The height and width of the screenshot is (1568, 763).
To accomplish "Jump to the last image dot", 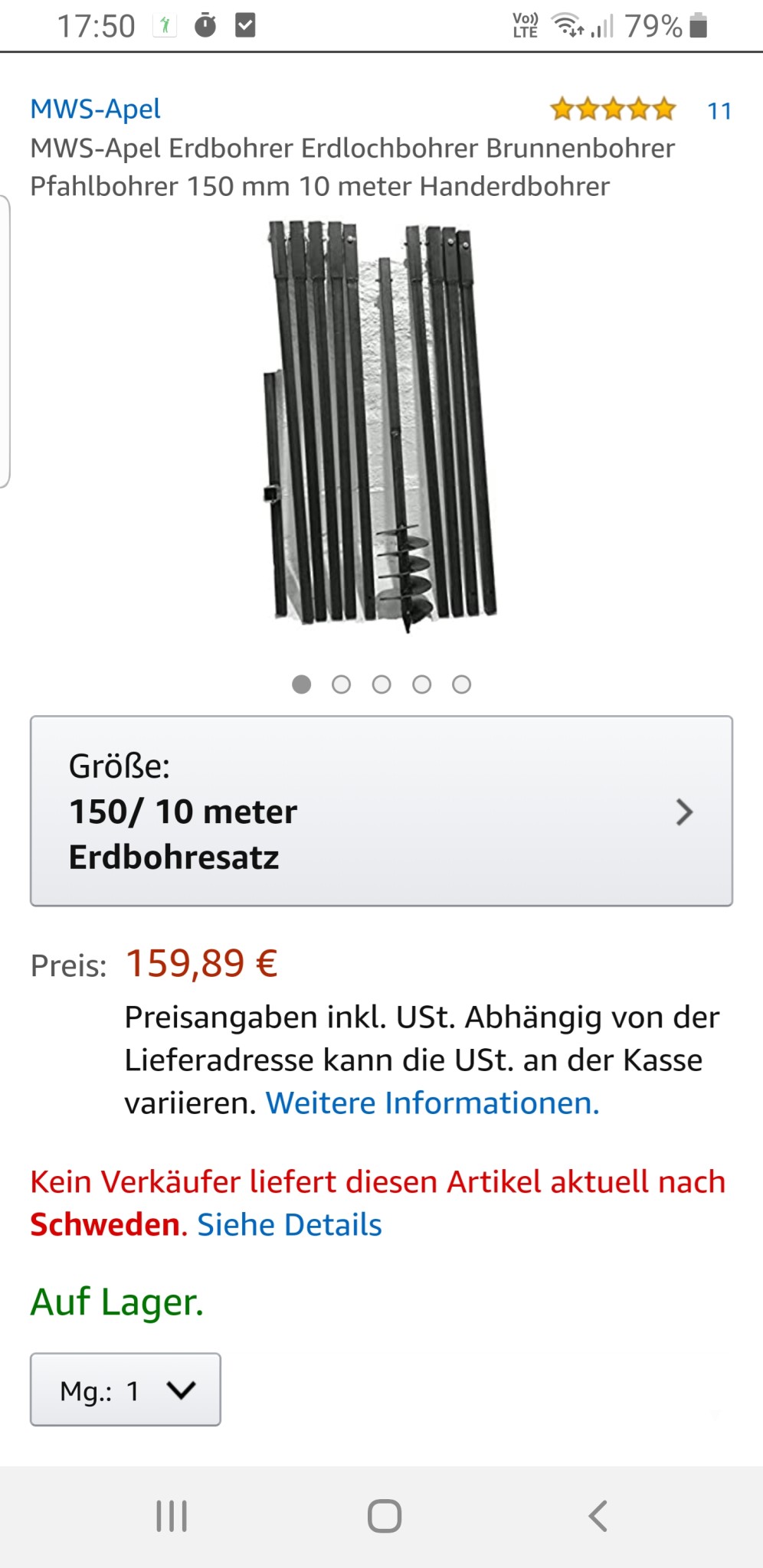I will click(x=461, y=684).
